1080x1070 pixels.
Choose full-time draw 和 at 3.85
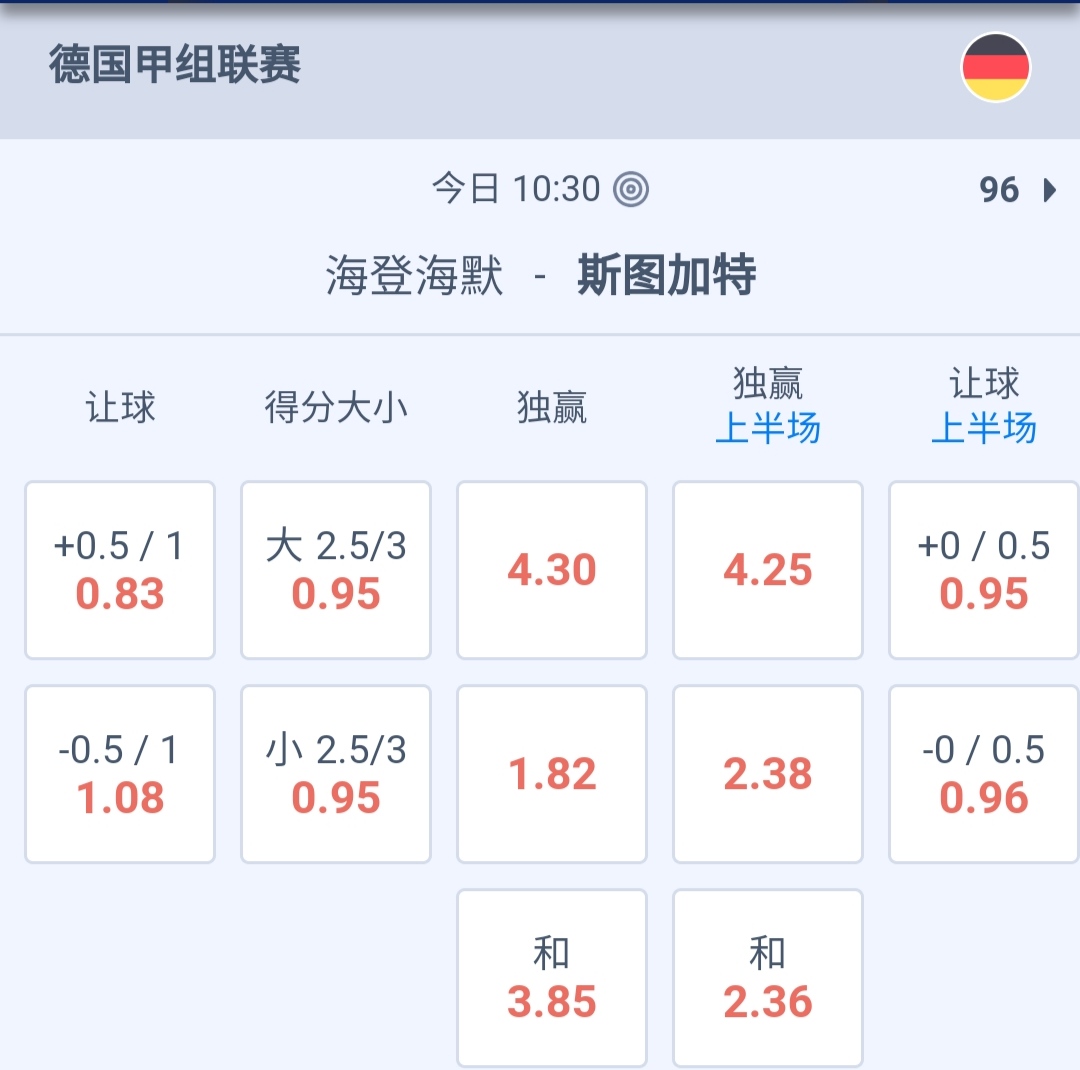[552, 978]
